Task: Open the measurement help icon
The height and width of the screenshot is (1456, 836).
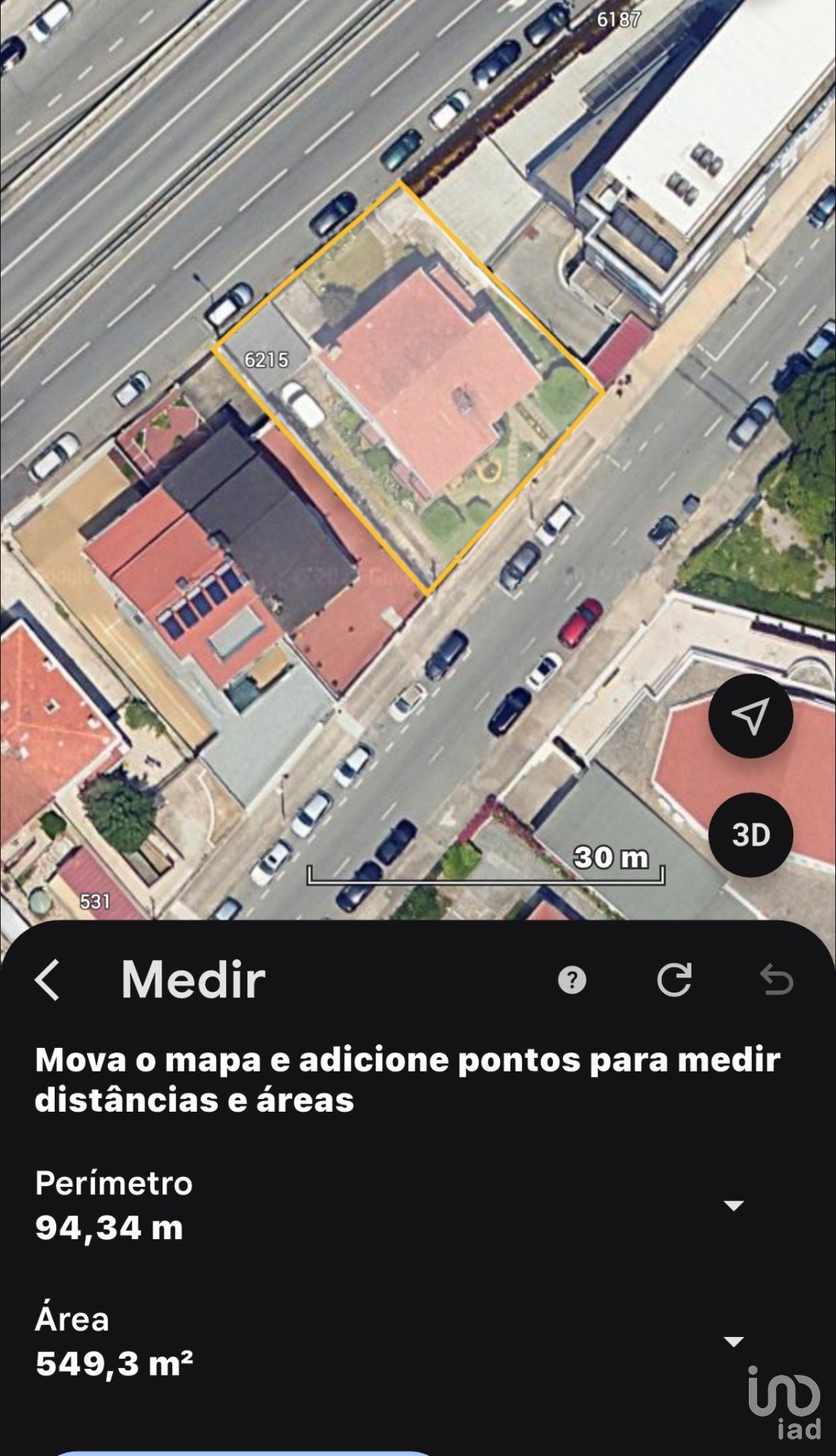Action: coord(572,980)
